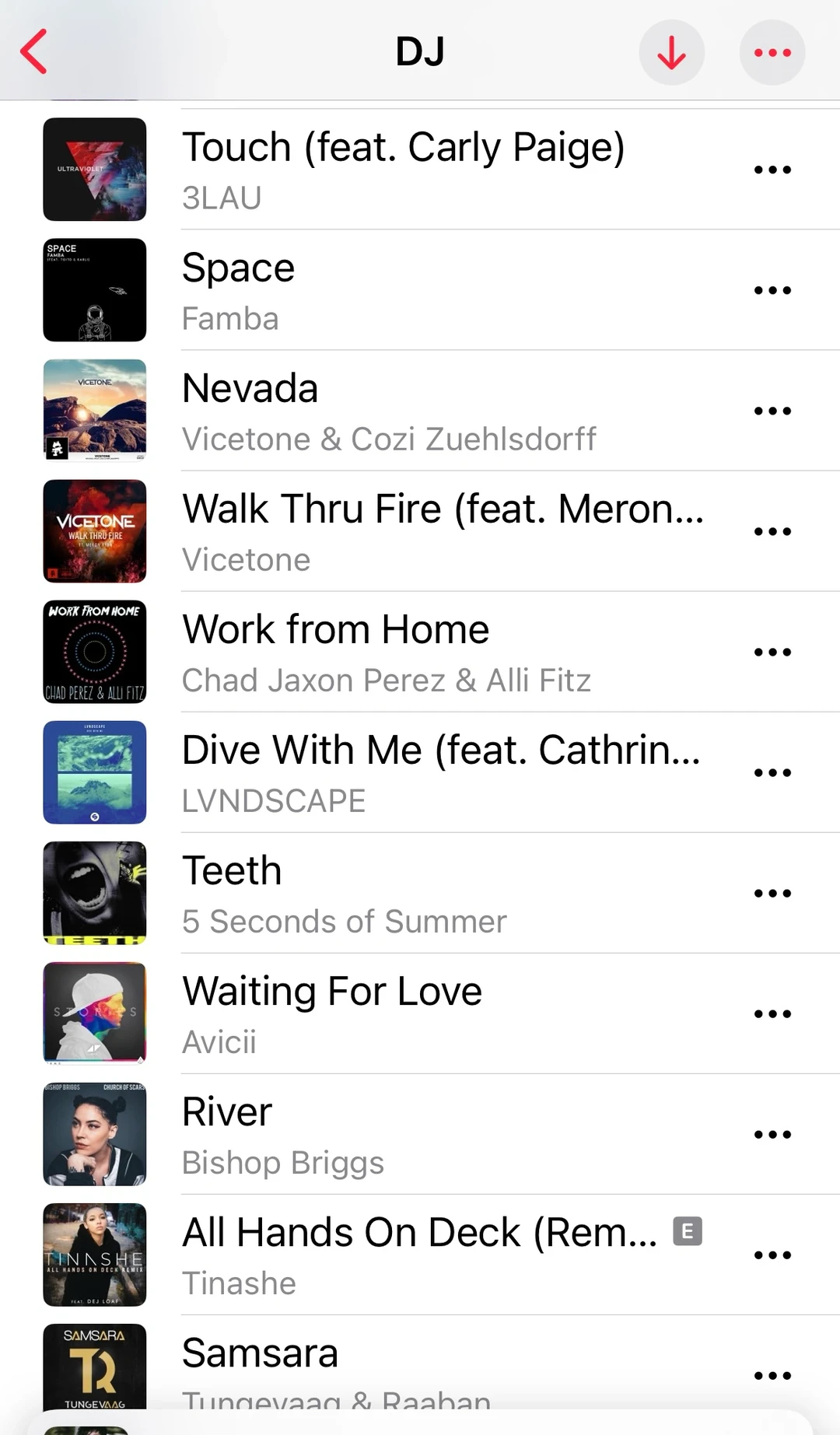
Task: Play River by Bishop Briggs
Action: coord(283,1134)
